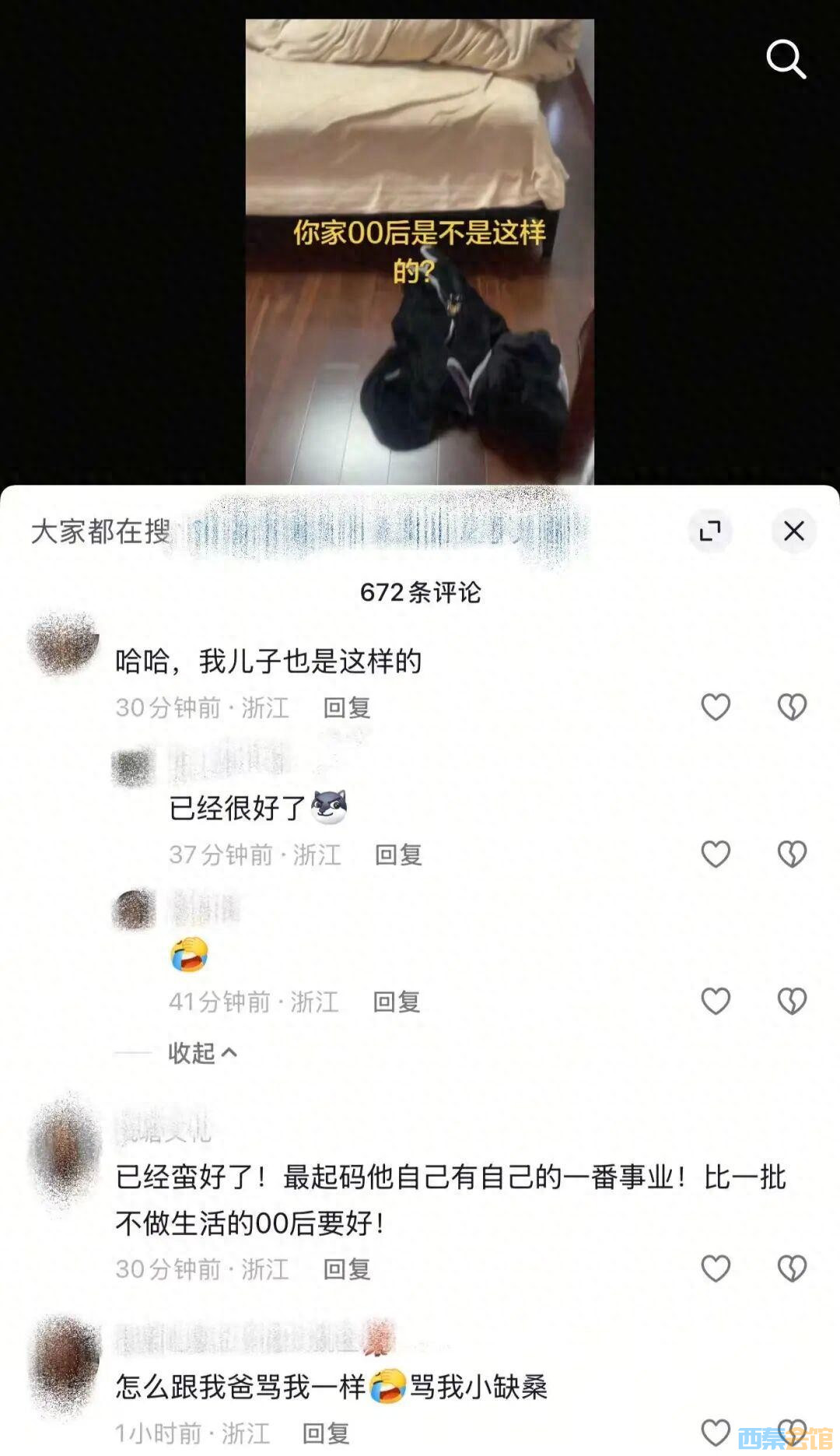Dislike the comment starting 已经蛮好了
The height and width of the screenshot is (1456, 840).
(792, 1268)
